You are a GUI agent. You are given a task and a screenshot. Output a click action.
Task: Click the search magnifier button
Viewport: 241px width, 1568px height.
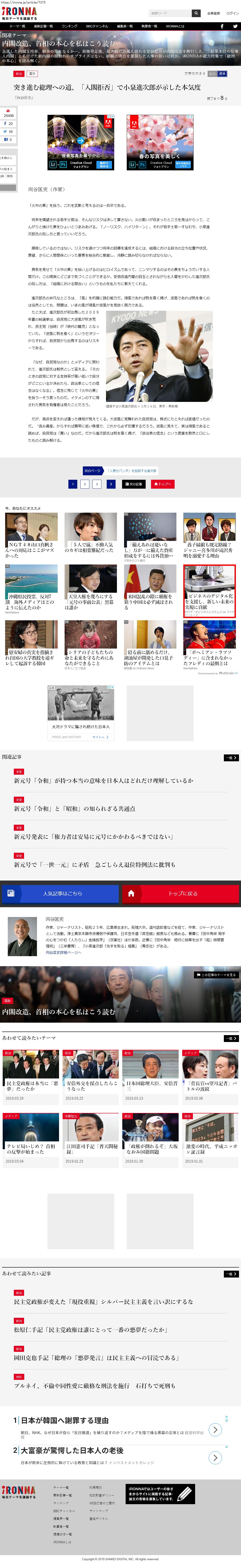[x=196, y=13]
